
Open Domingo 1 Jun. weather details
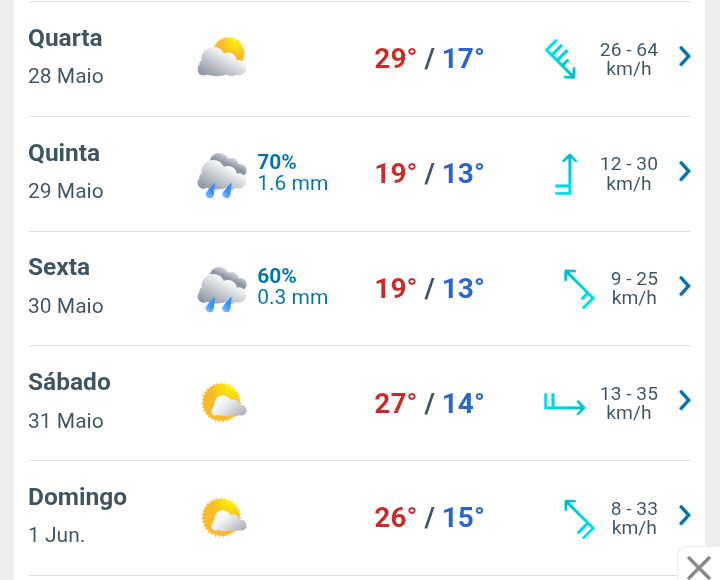pyautogui.click(x=684, y=516)
